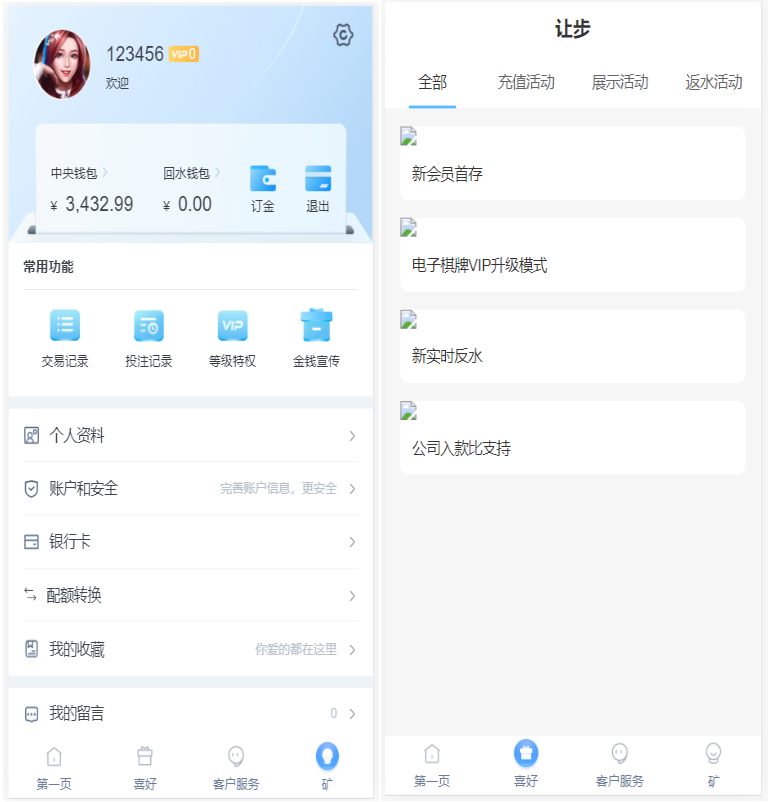Viewport: 774px width, 802px height.
Task: Open the 新会员首存 promotion card
Action: click(x=572, y=163)
